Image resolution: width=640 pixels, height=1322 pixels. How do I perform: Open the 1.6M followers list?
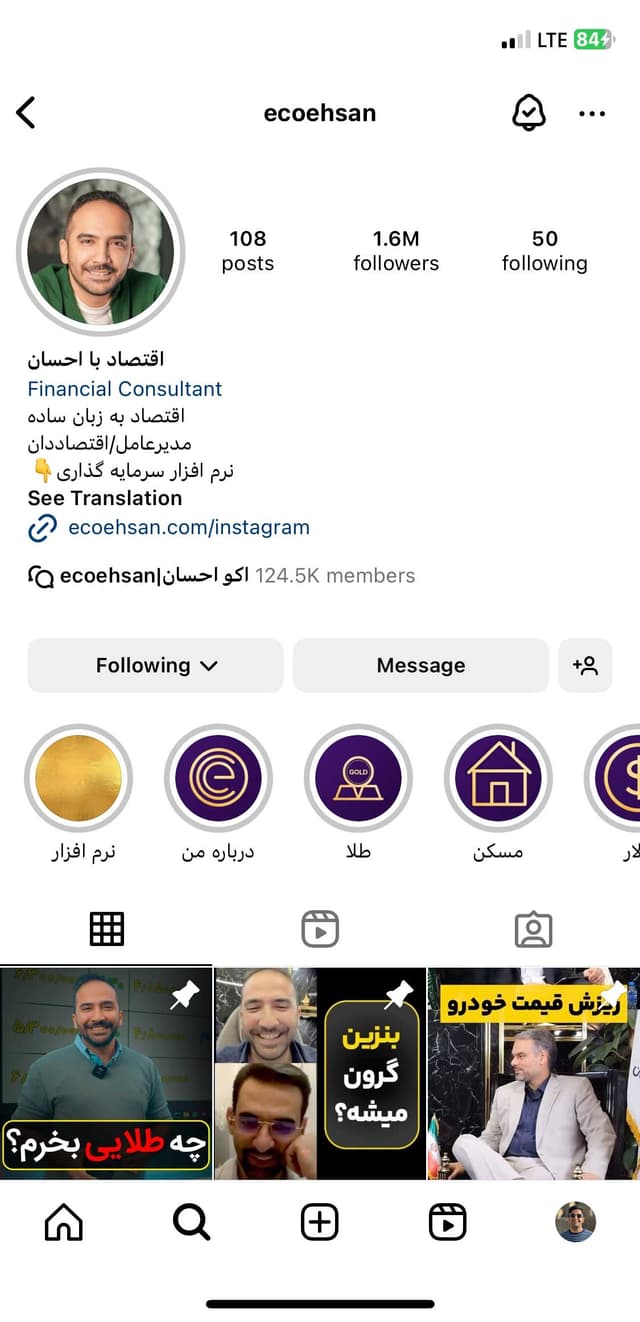tap(396, 250)
